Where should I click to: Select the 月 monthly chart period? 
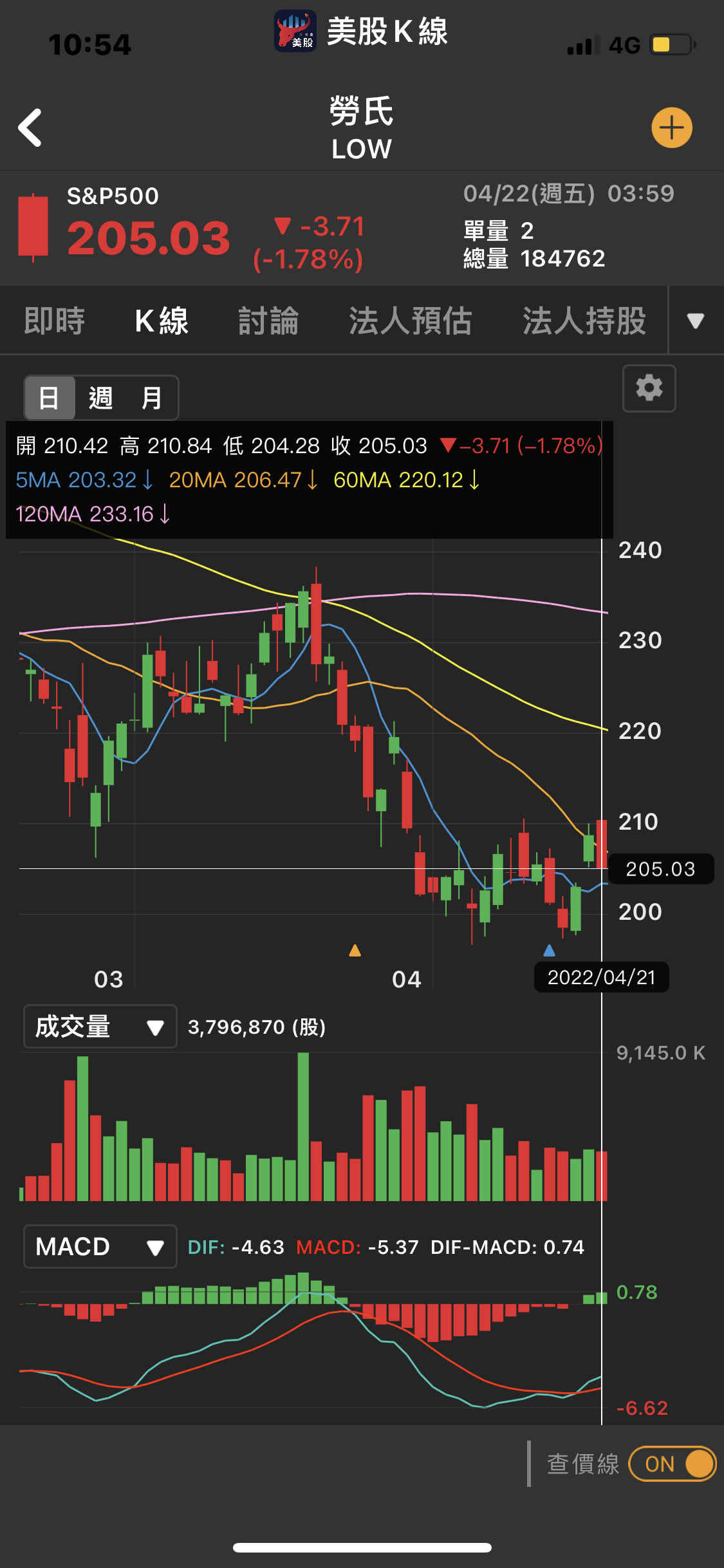coord(152,398)
